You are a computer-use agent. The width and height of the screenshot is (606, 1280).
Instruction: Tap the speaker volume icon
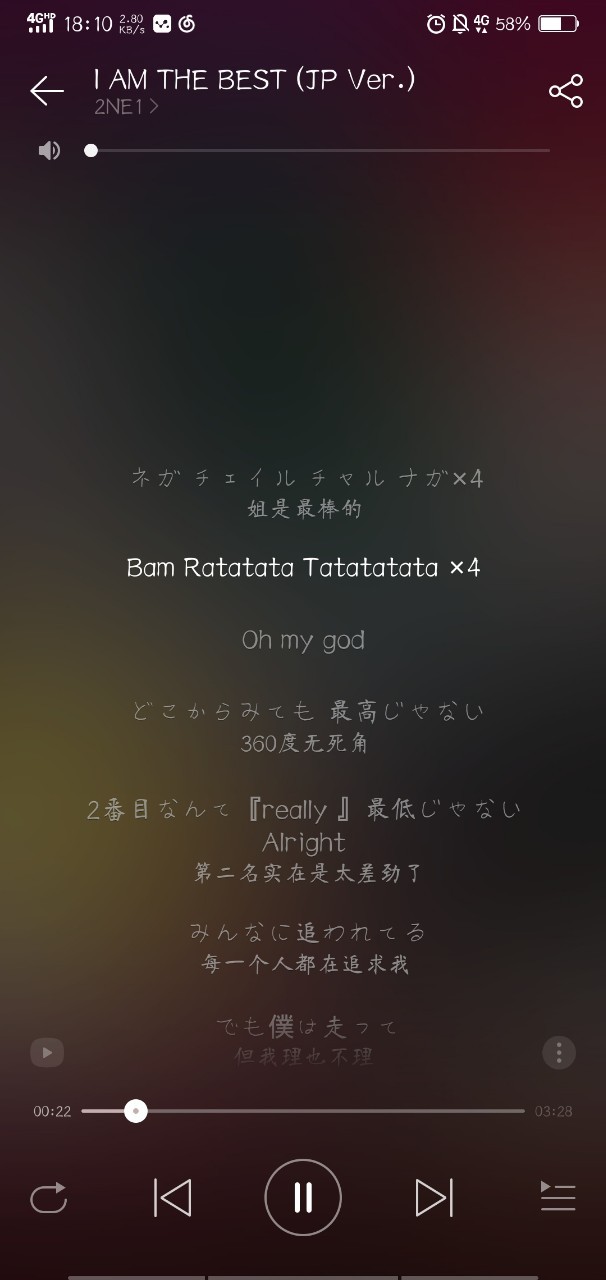click(49, 151)
